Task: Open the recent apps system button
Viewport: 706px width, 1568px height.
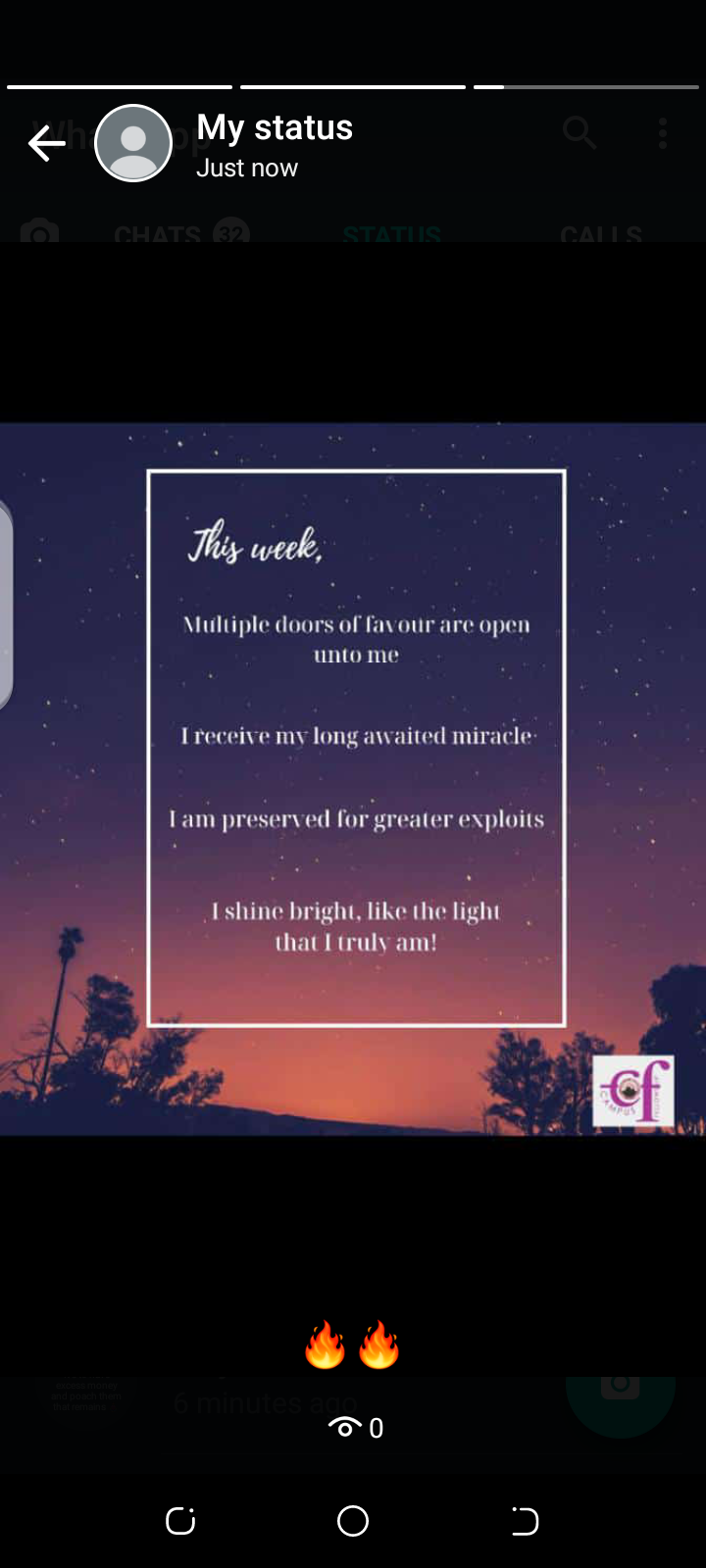Action: coord(180,1521)
